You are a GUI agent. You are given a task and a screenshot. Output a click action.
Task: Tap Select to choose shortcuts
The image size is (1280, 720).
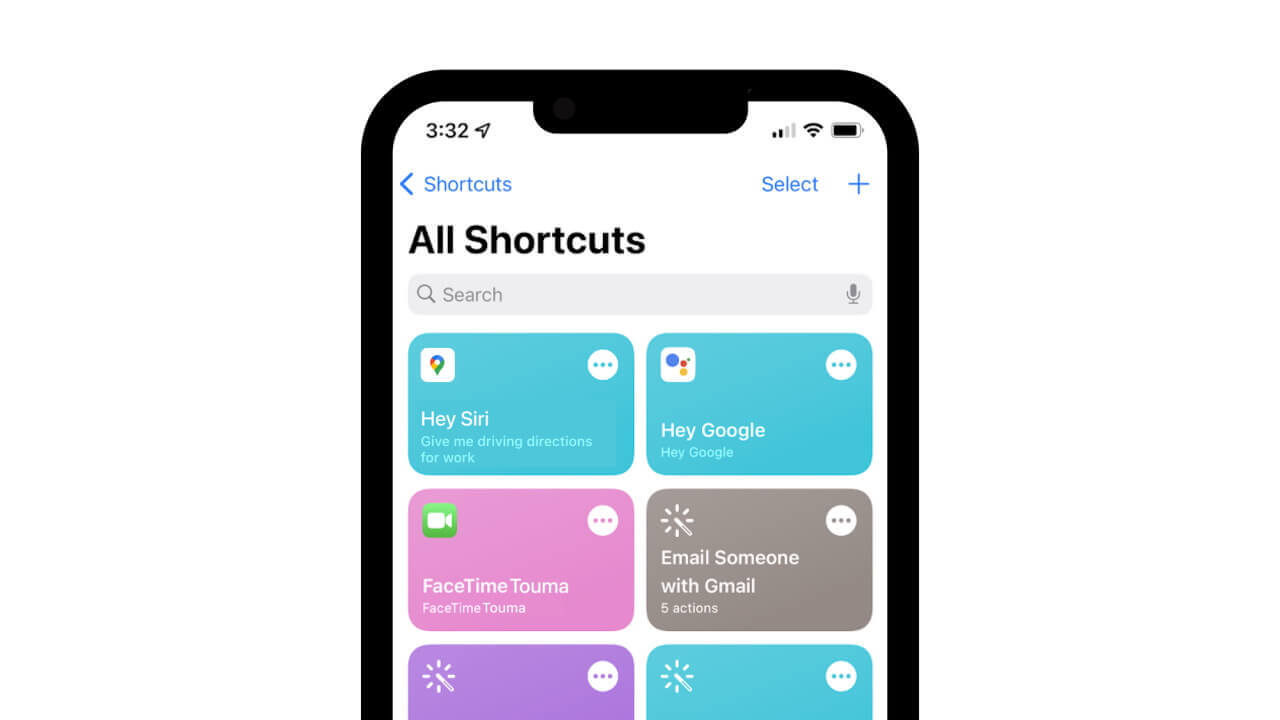point(789,184)
